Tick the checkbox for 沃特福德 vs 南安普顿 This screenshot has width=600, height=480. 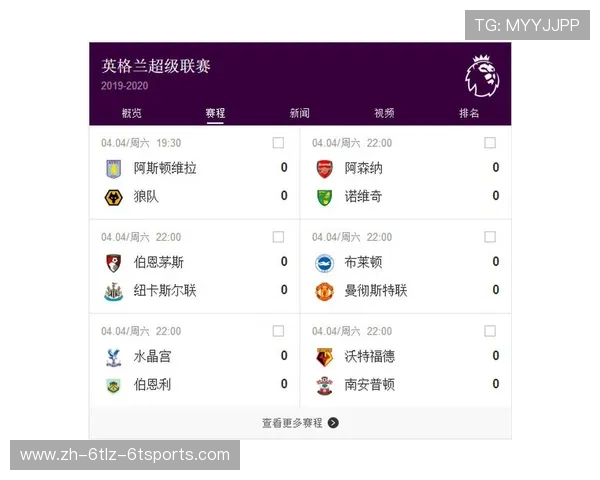(490, 331)
